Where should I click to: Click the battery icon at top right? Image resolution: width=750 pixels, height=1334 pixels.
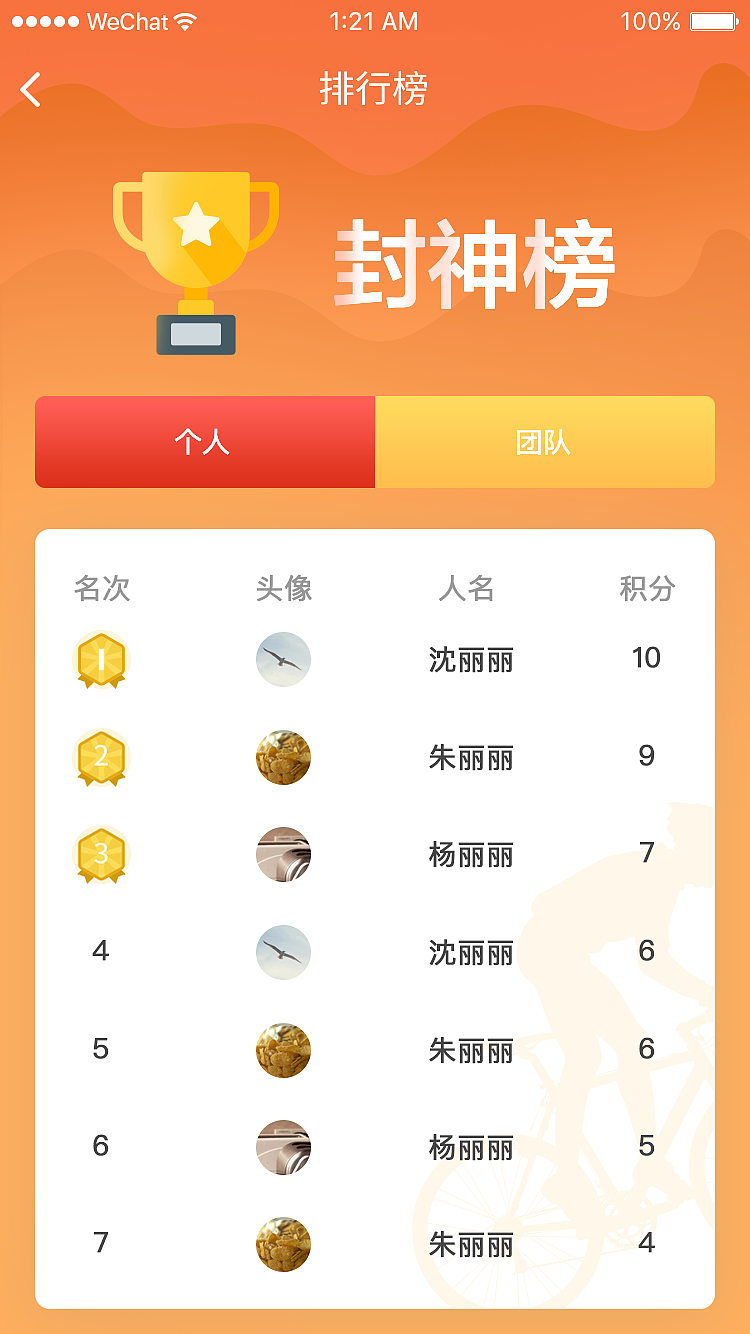[712, 21]
